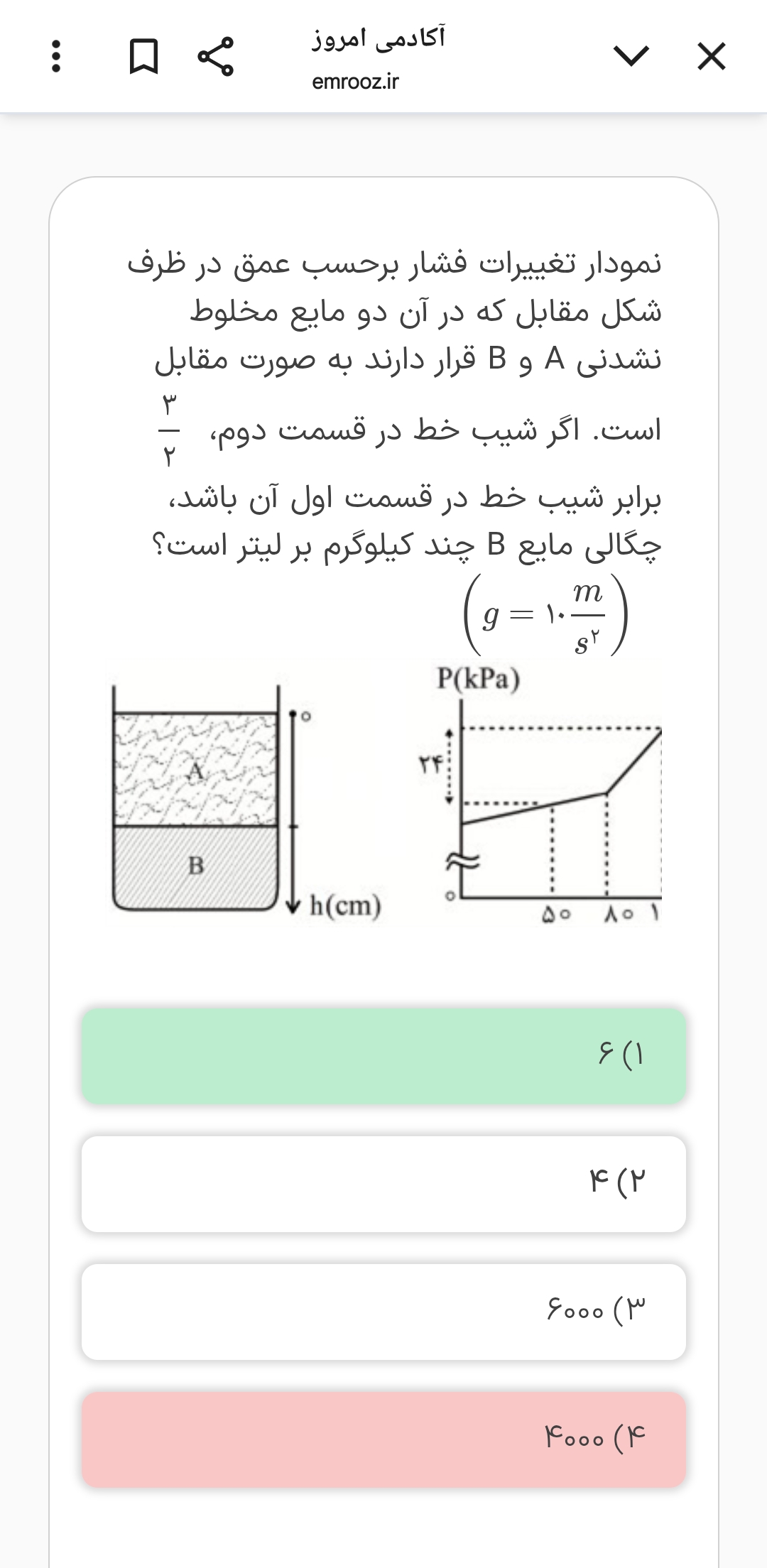
Task: Pick answer option ۳) ۶۰۰۰
Action: [383, 1311]
